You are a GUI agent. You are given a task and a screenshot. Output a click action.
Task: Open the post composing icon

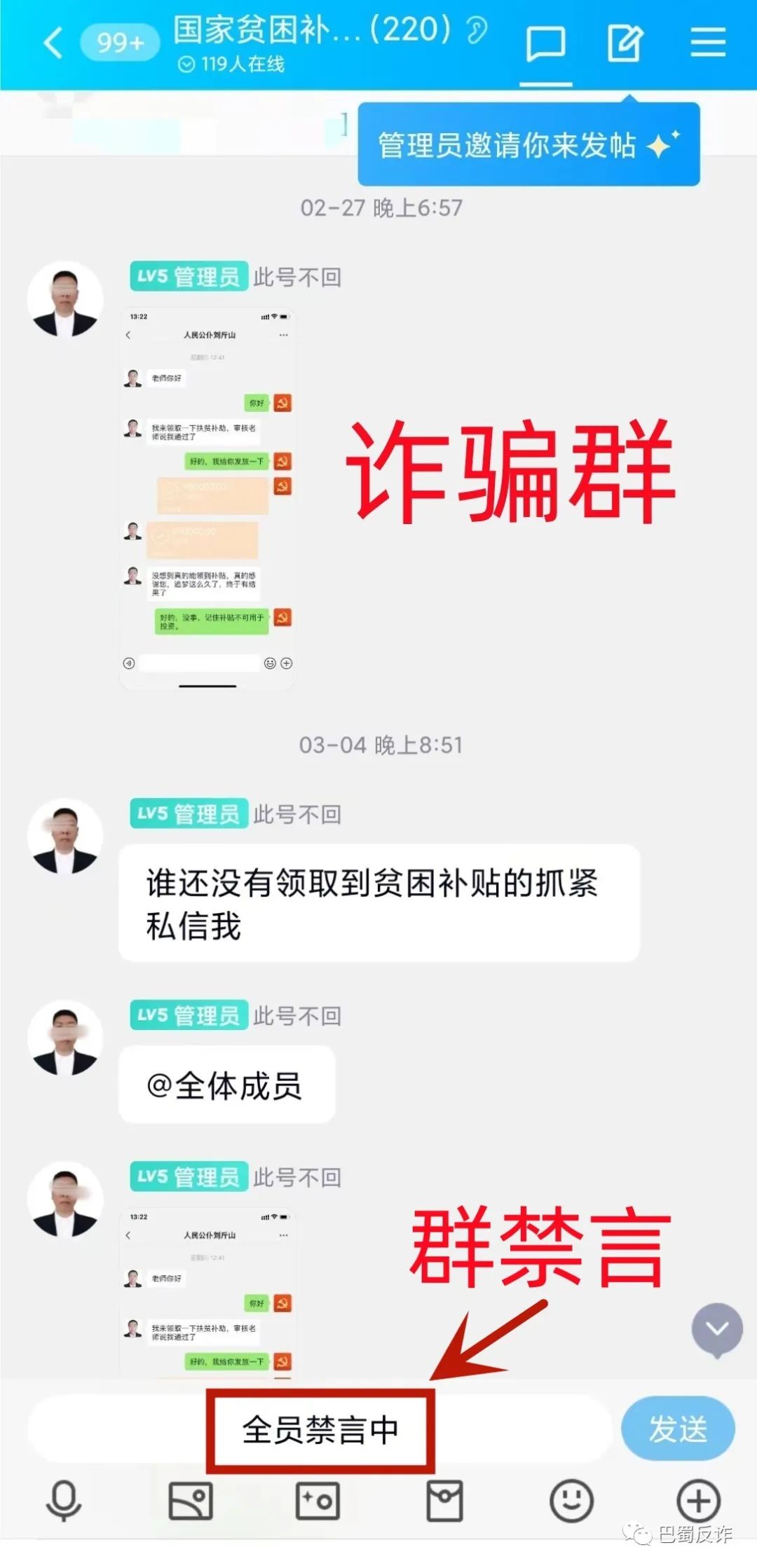624,43
